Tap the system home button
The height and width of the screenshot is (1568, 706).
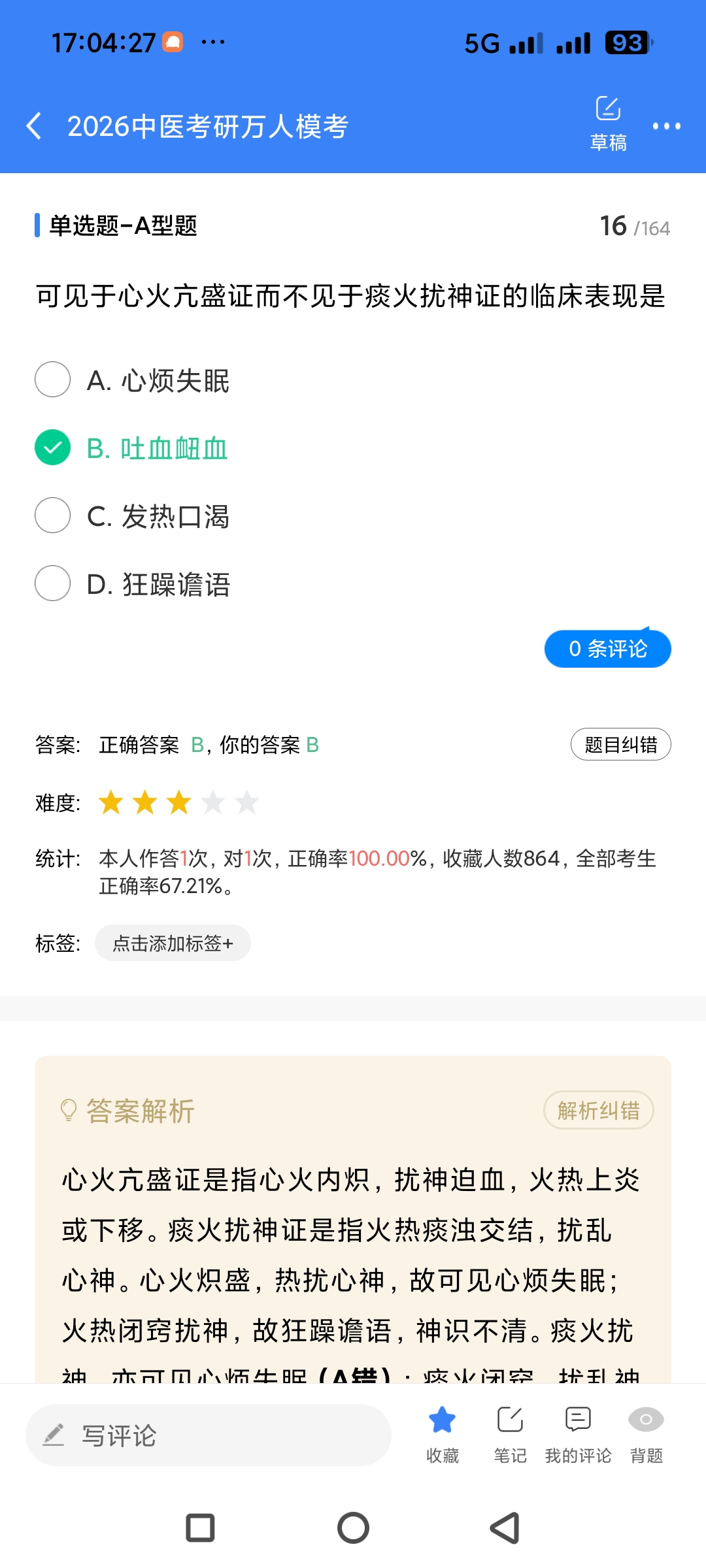tap(353, 1528)
